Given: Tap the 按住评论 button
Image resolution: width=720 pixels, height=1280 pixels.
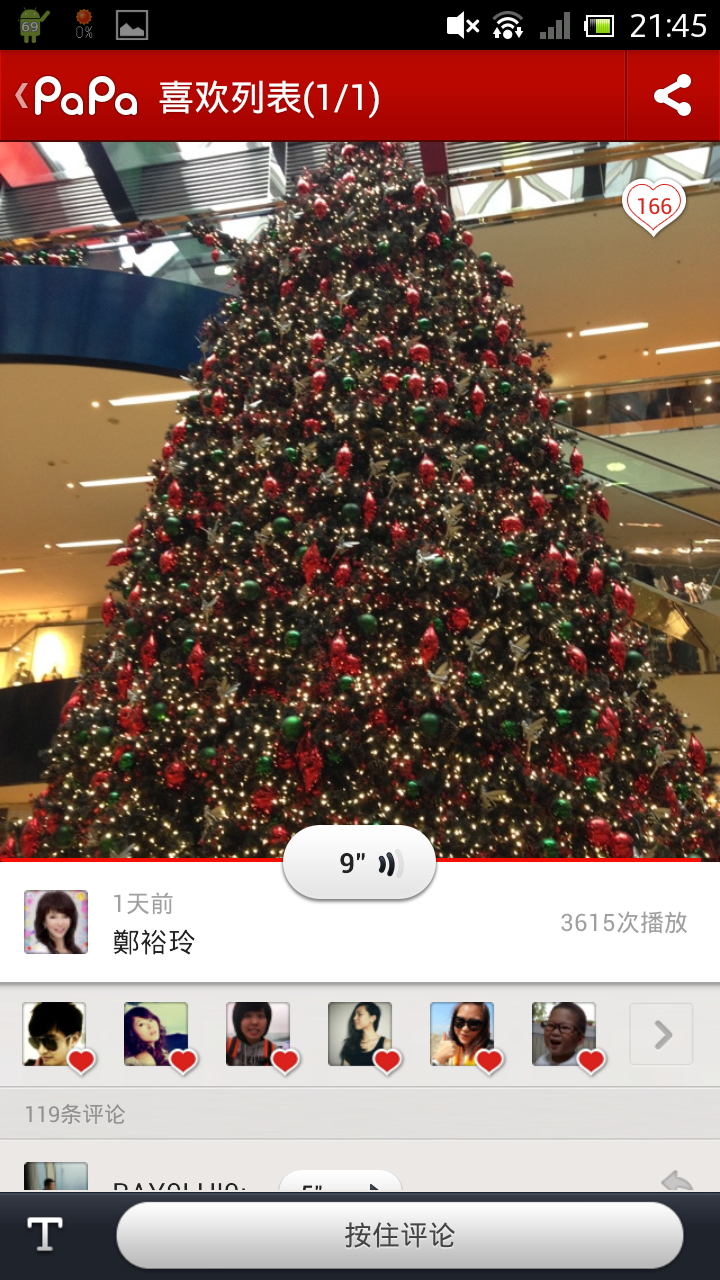Looking at the screenshot, I should click(399, 1235).
